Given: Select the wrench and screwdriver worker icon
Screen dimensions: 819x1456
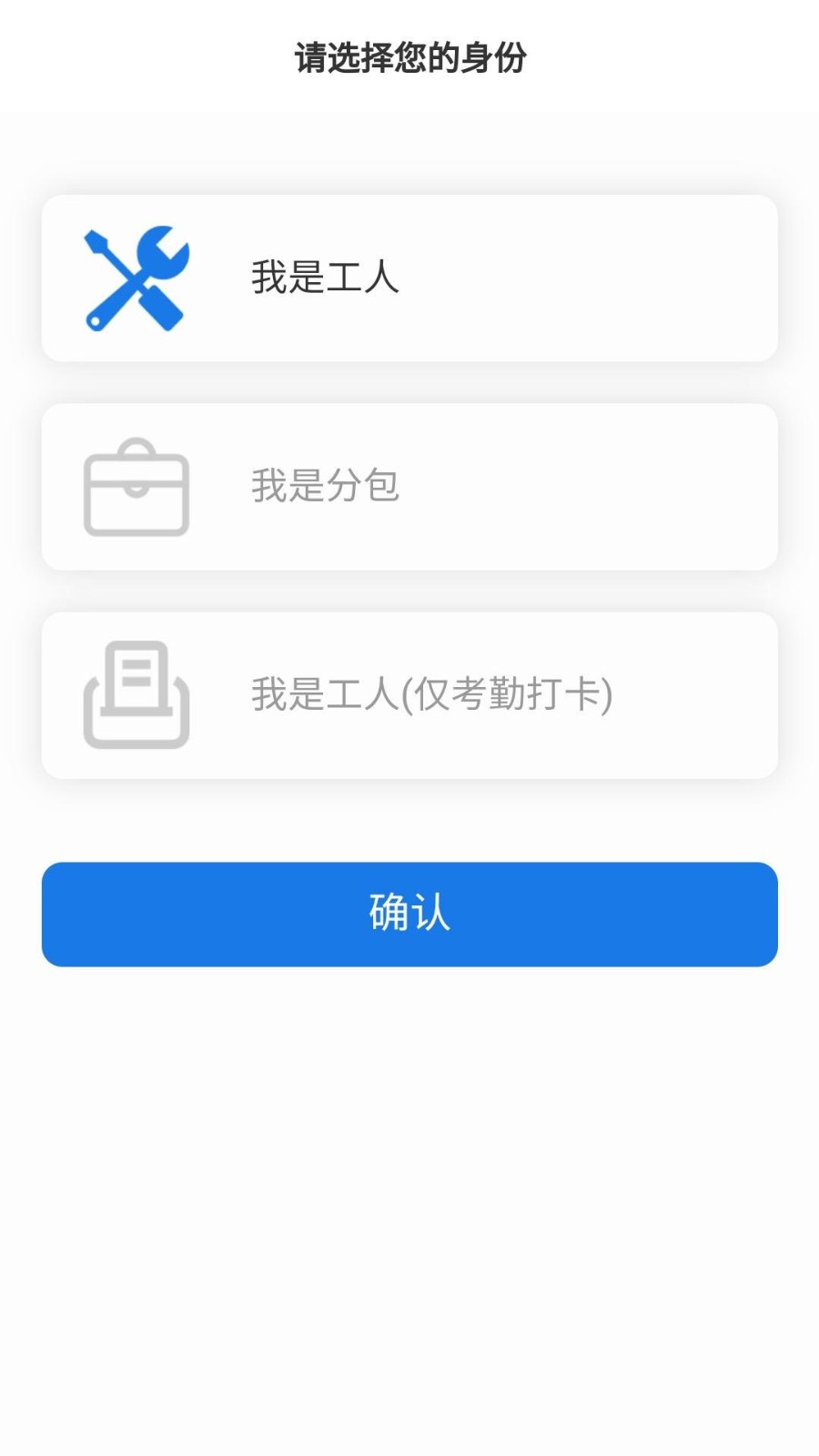Looking at the screenshot, I should tap(136, 276).
